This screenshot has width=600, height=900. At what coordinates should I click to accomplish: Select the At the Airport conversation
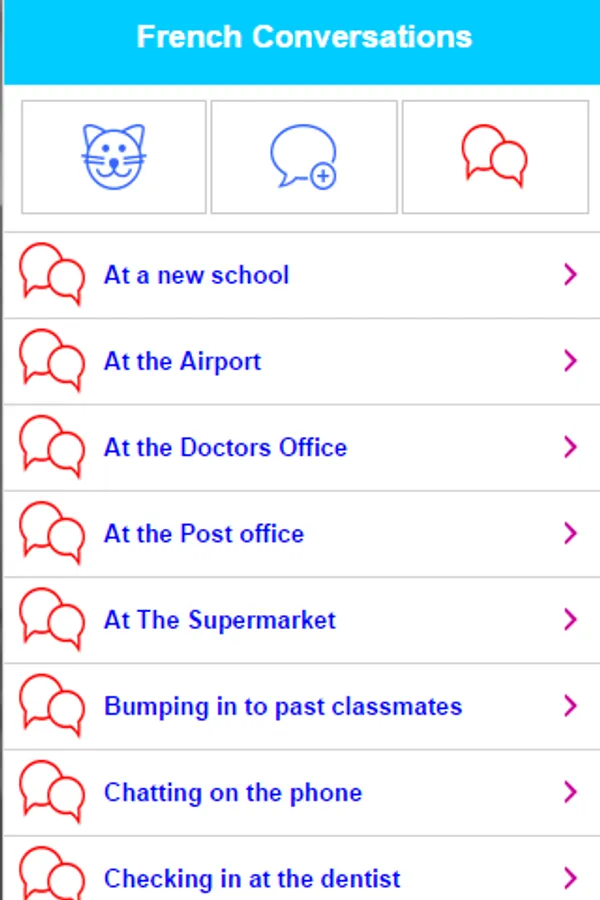pos(300,361)
